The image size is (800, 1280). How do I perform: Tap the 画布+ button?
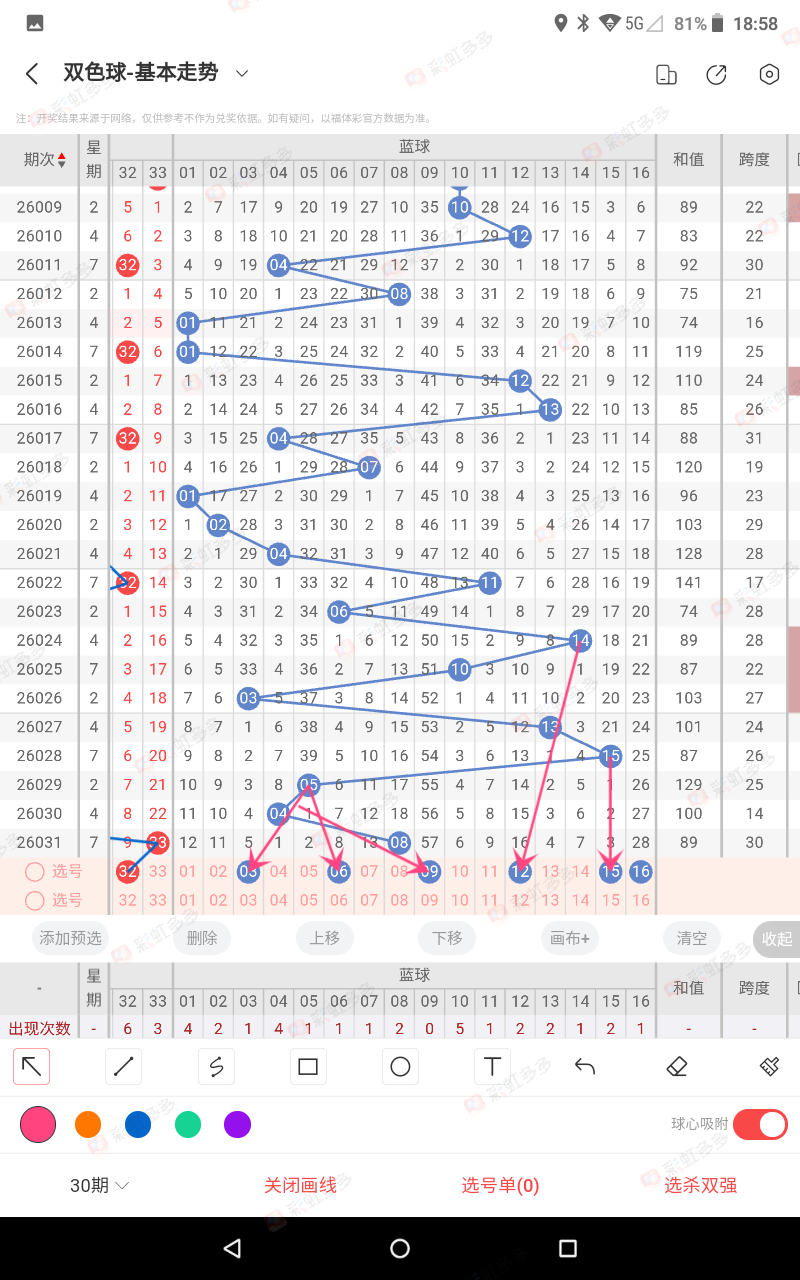click(x=570, y=938)
